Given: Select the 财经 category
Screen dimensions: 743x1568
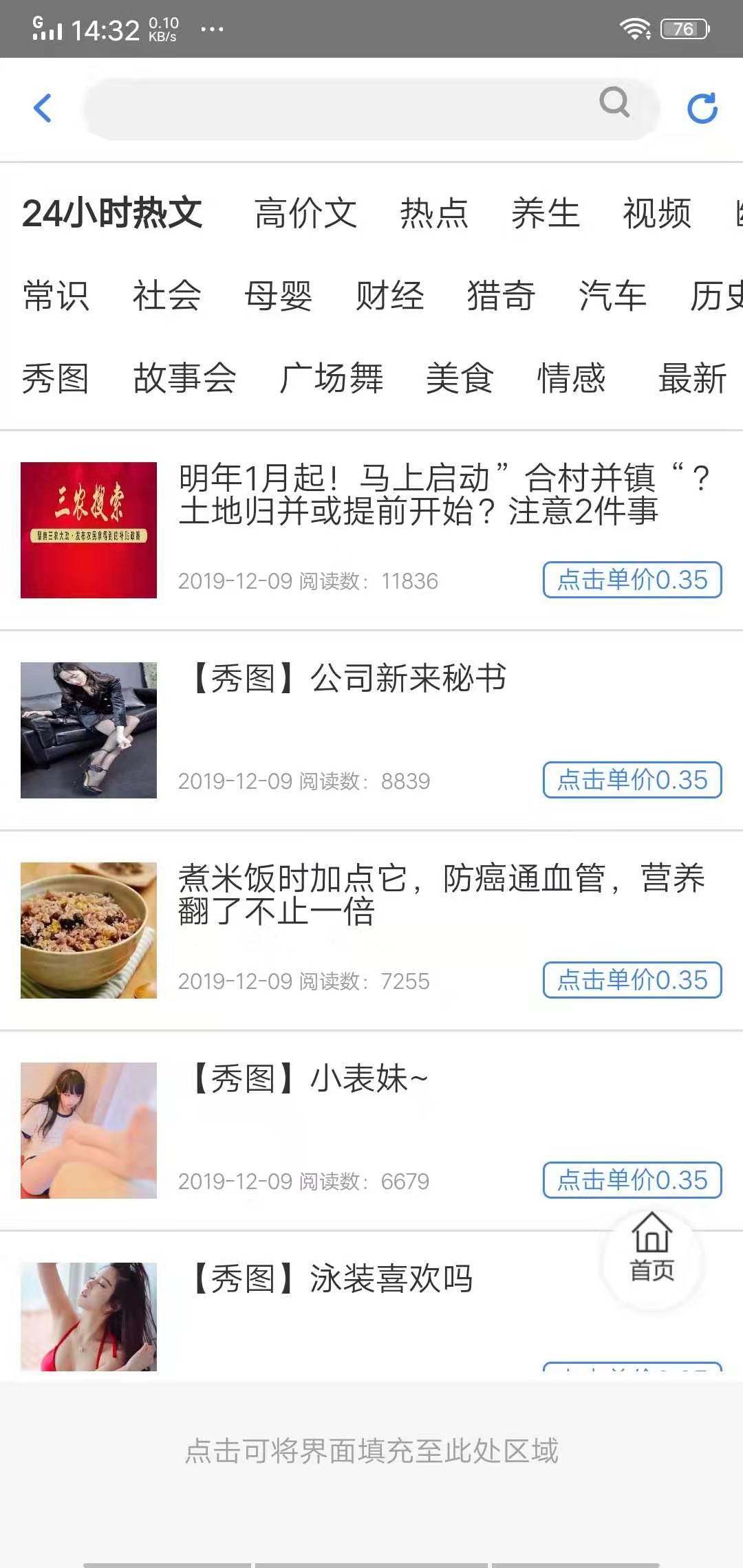Looking at the screenshot, I should [x=390, y=296].
